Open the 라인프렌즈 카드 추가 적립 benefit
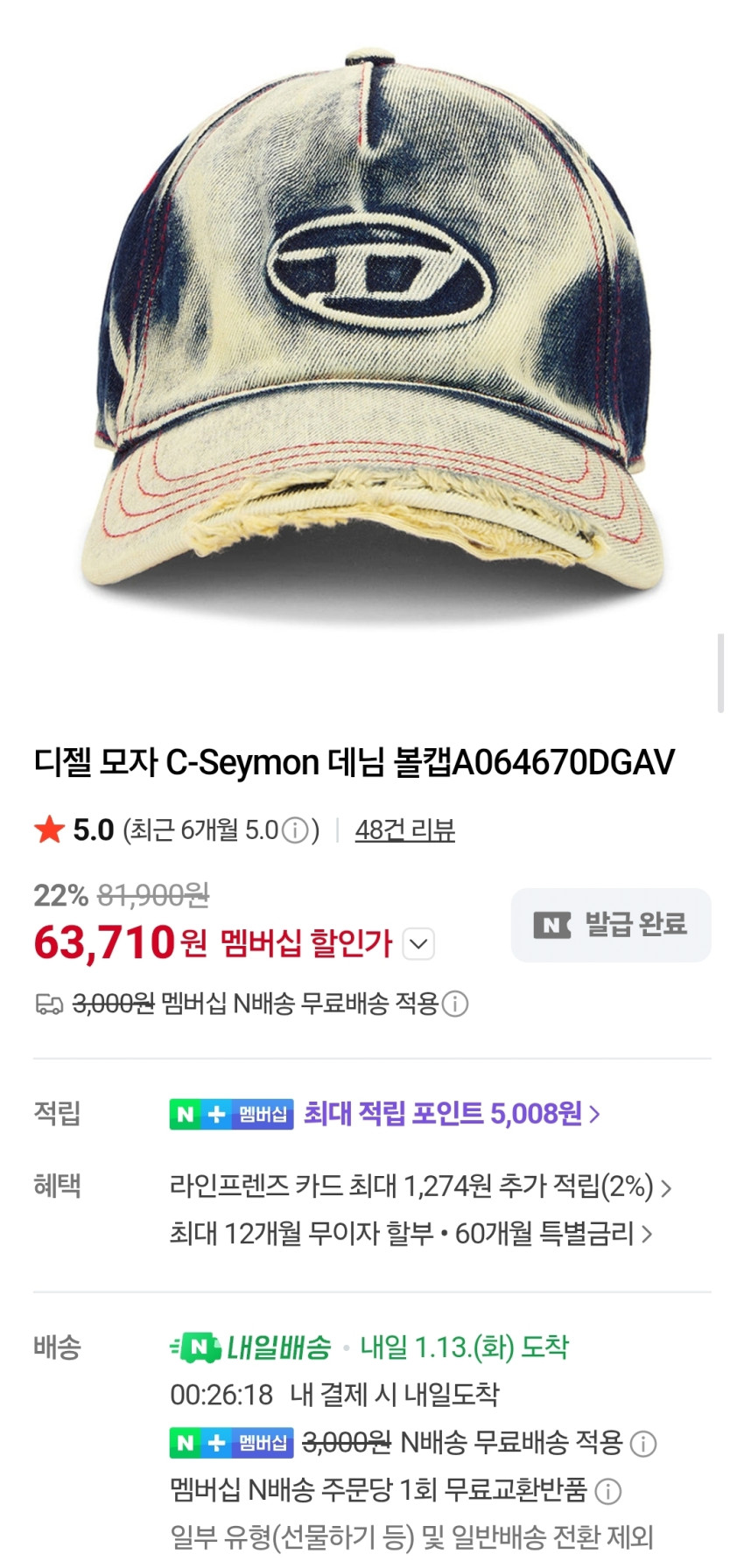Image resolution: width=744 pixels, height=1568 pixels. (x=420, y=1186)
